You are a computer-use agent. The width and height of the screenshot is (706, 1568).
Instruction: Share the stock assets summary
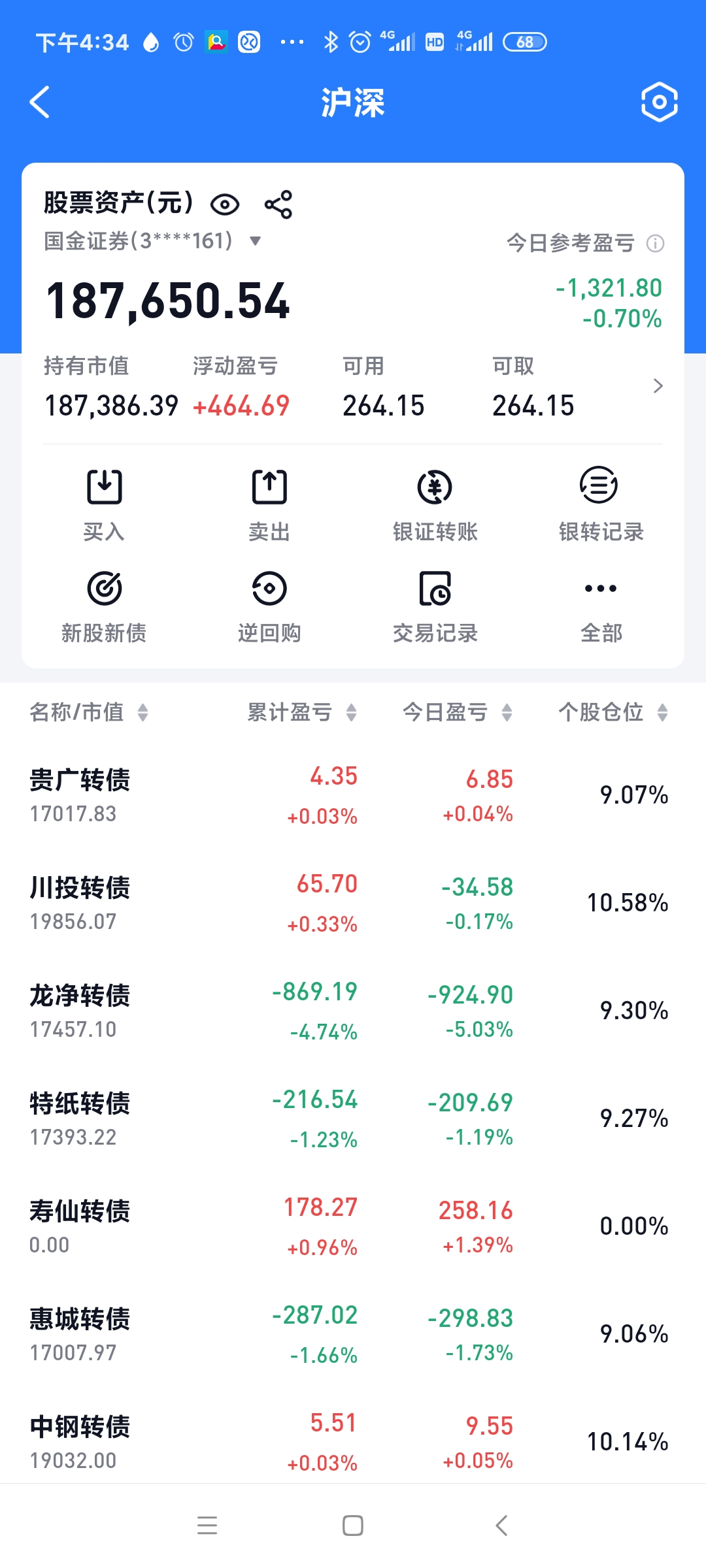tap(278, 205)
